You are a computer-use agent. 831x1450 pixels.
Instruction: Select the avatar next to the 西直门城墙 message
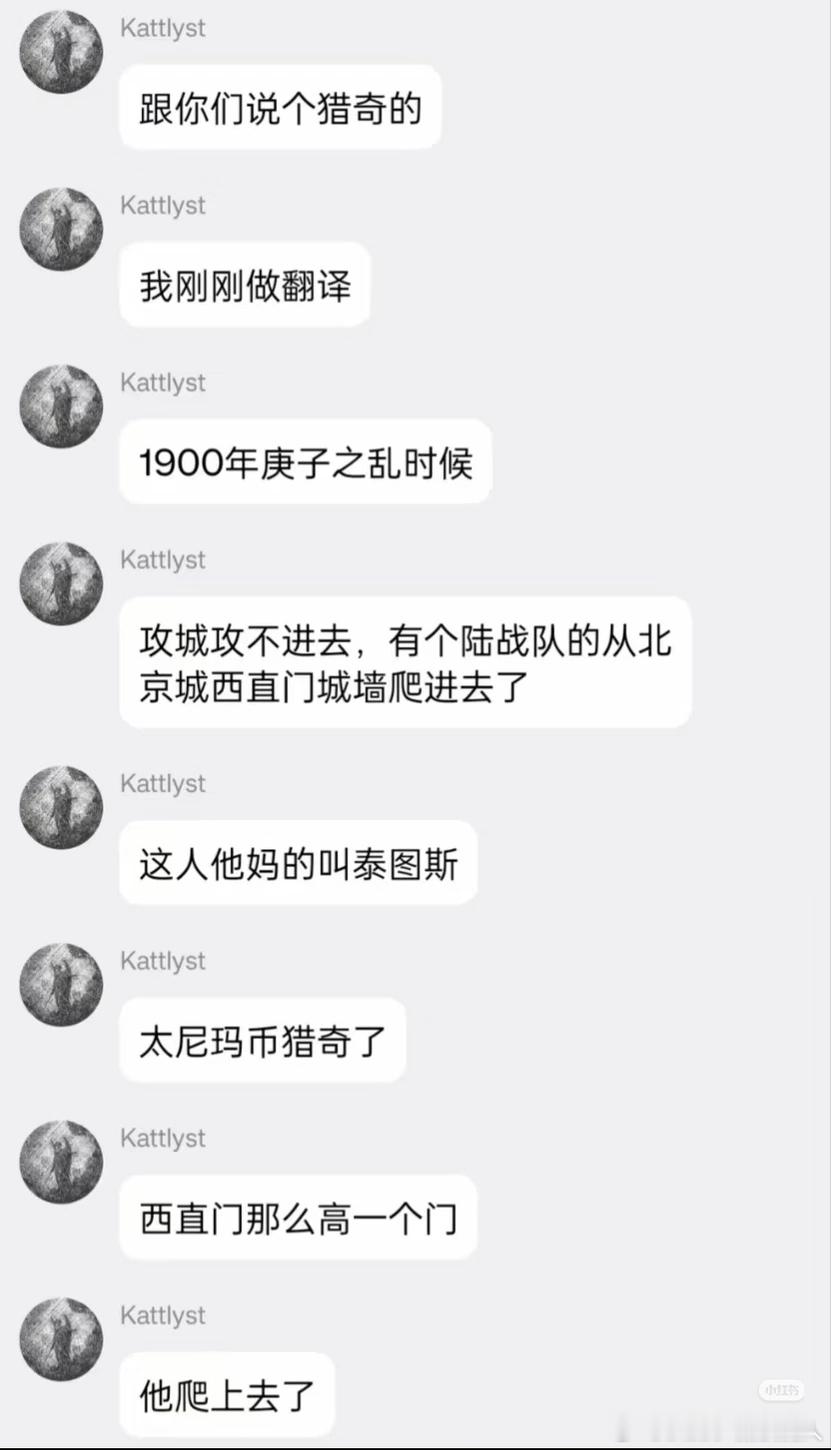pos(60,584)
